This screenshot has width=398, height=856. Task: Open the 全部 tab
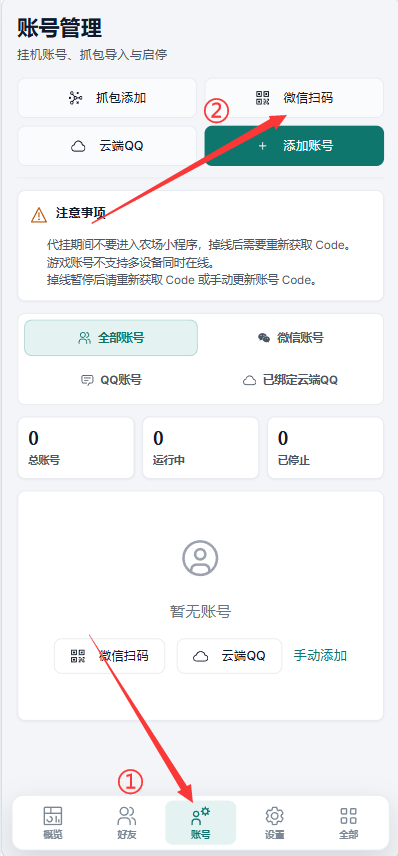348,823
